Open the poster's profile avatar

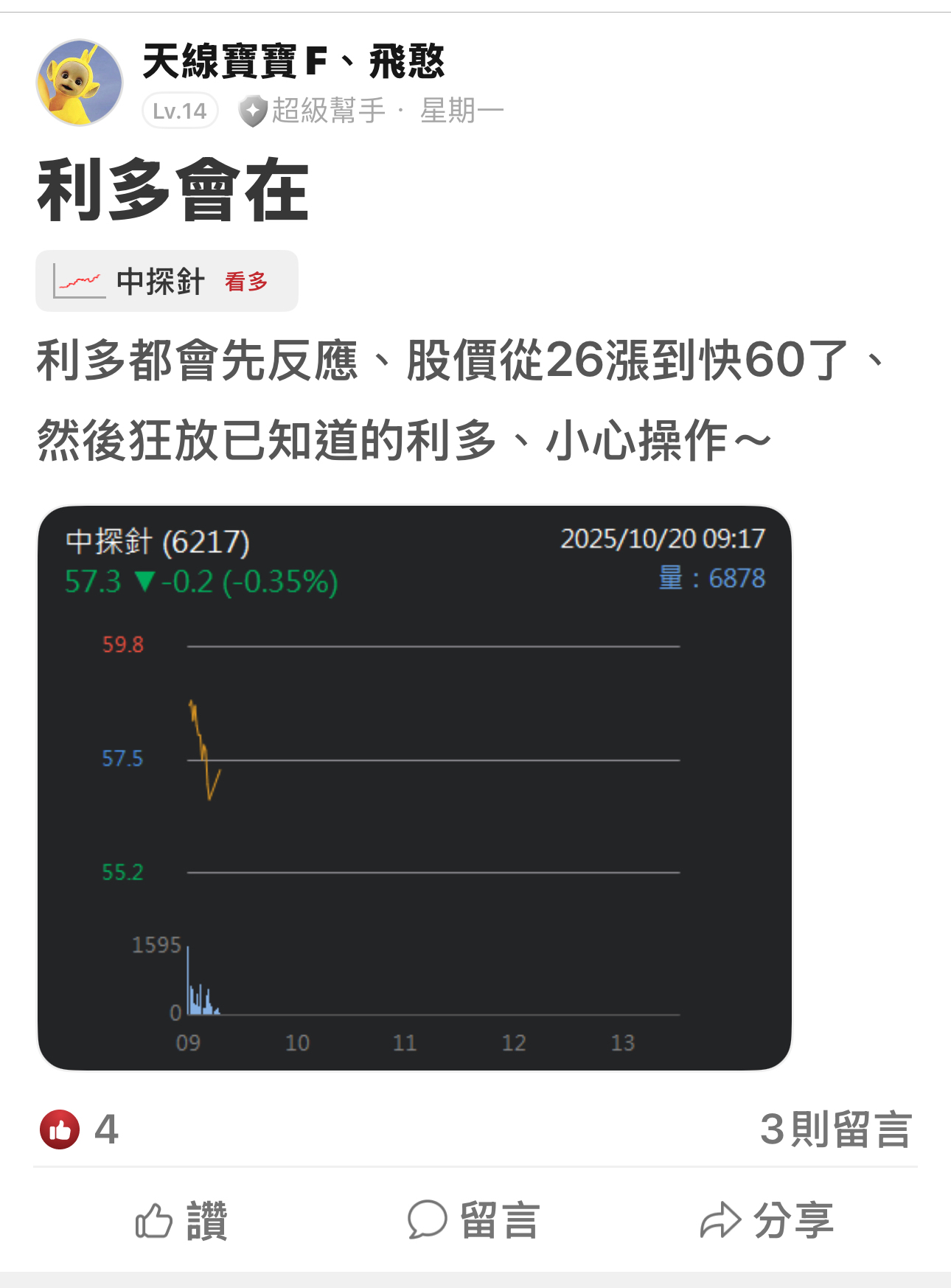tap(79, 83)
